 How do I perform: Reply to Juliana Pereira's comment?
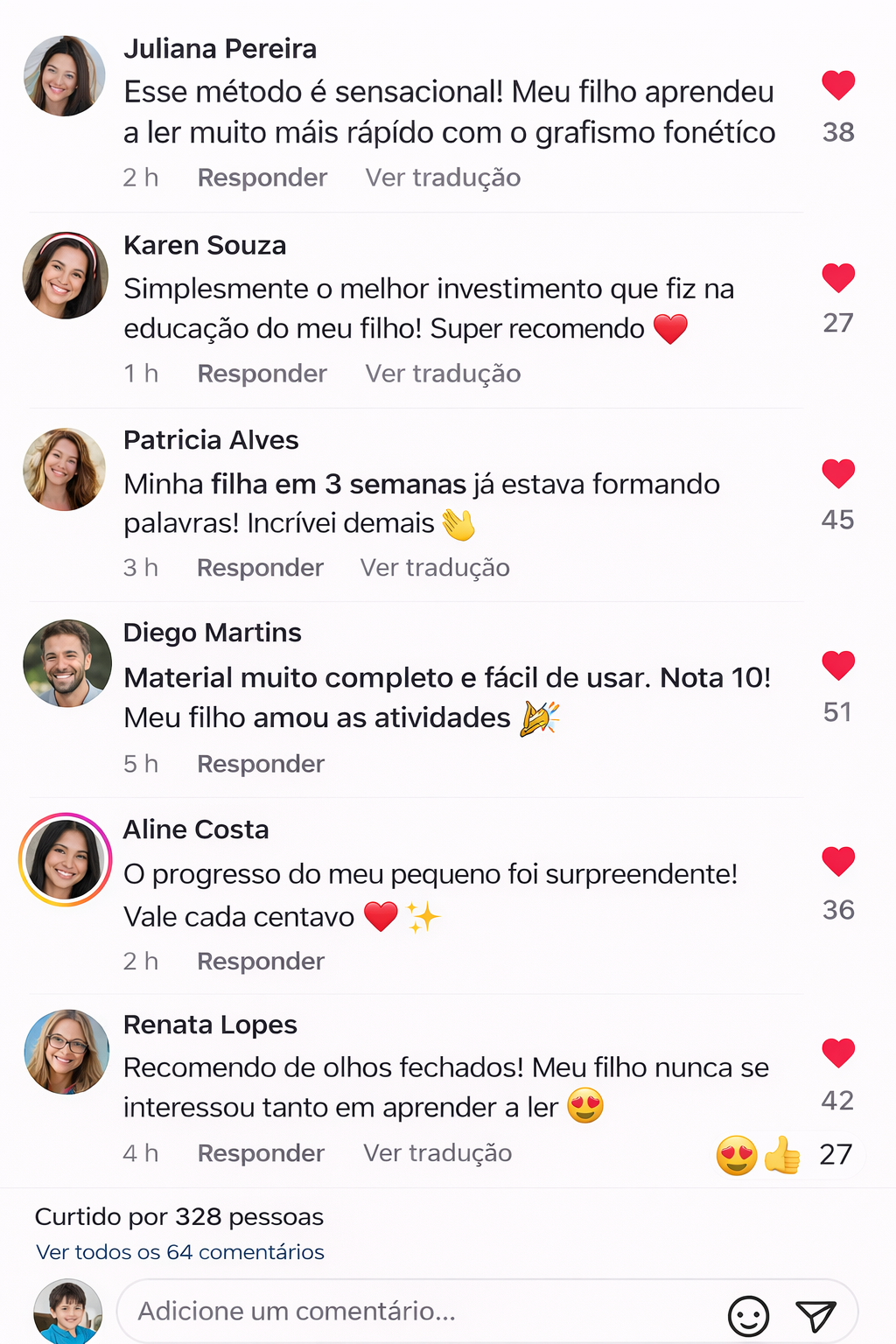point(262,178)
